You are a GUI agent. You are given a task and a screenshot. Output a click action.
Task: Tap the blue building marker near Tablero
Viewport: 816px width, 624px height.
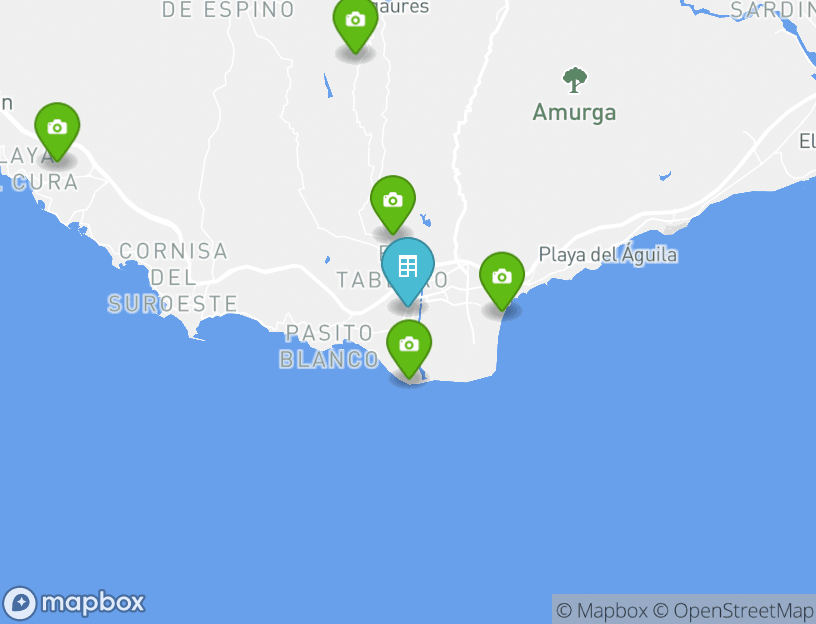(408, 268)
